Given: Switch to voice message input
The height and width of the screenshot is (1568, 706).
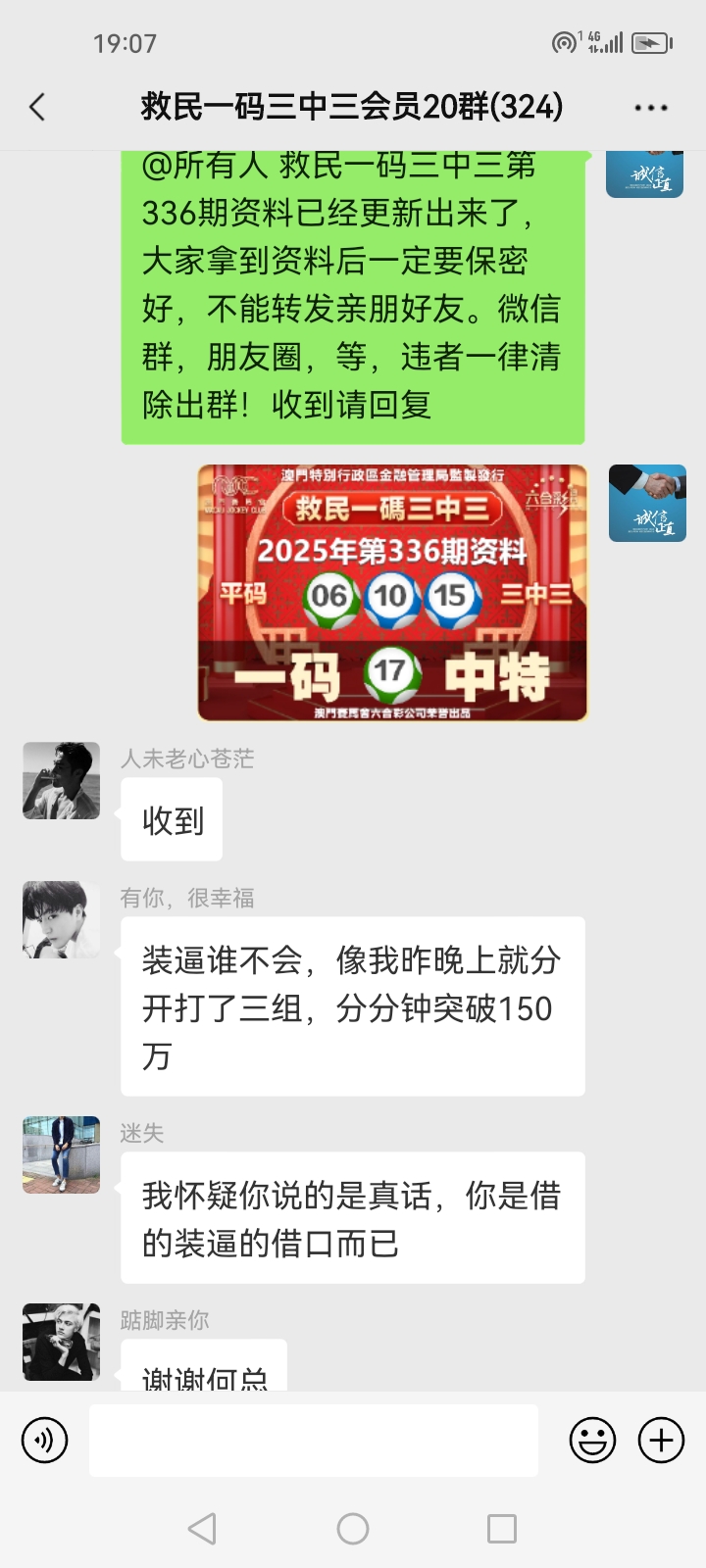Looking at the screenshot, I should [45, 1441].
